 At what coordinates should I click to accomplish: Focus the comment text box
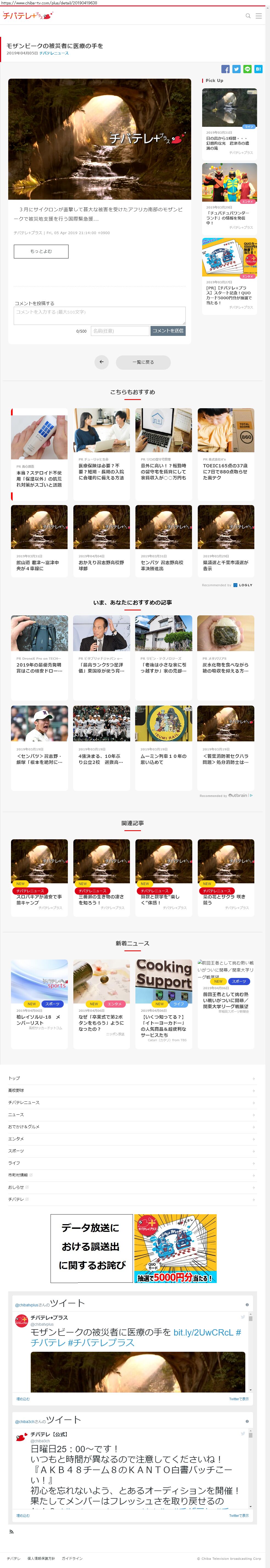point(100,315)
